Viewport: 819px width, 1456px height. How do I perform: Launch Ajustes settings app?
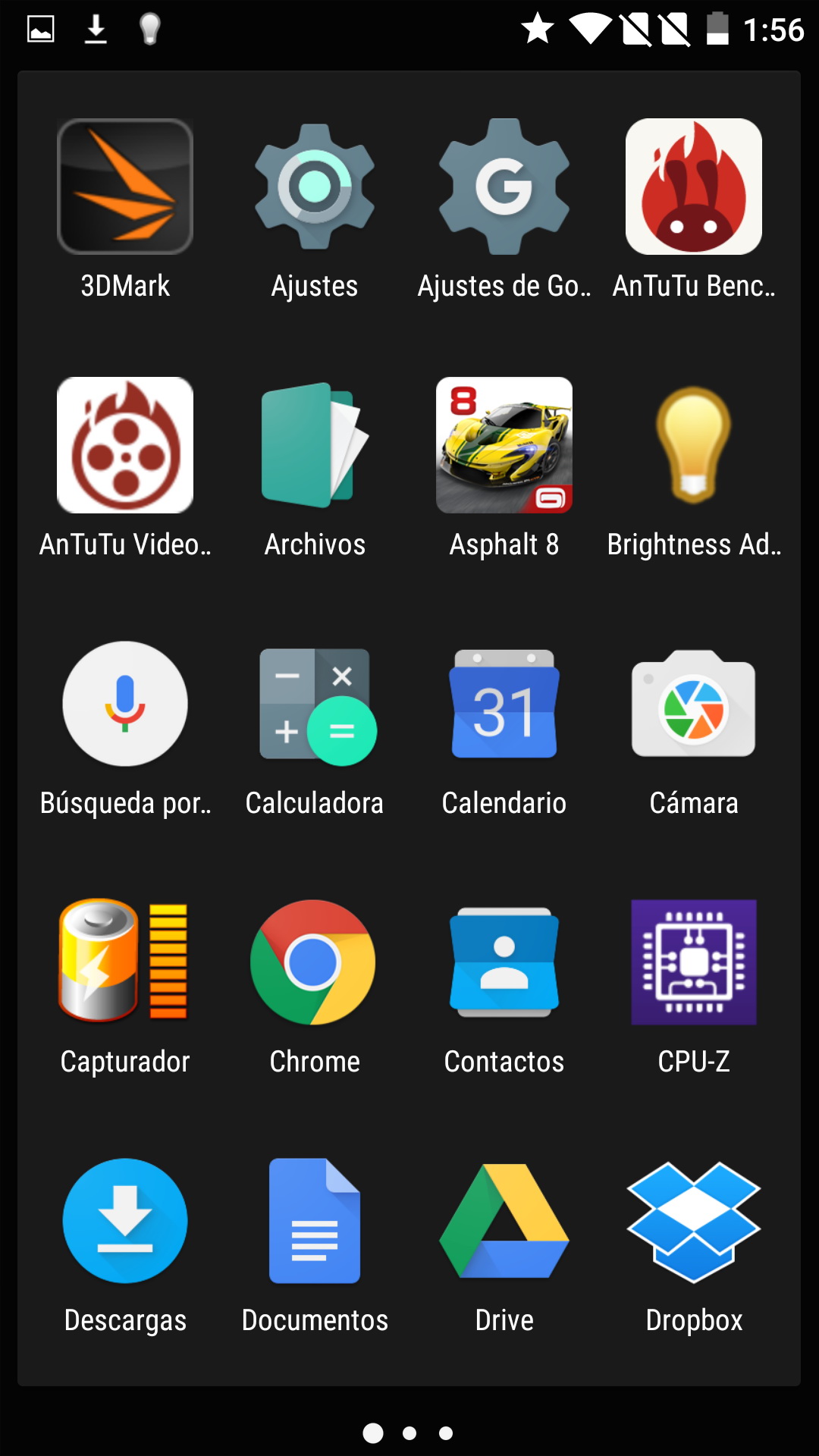315,187
